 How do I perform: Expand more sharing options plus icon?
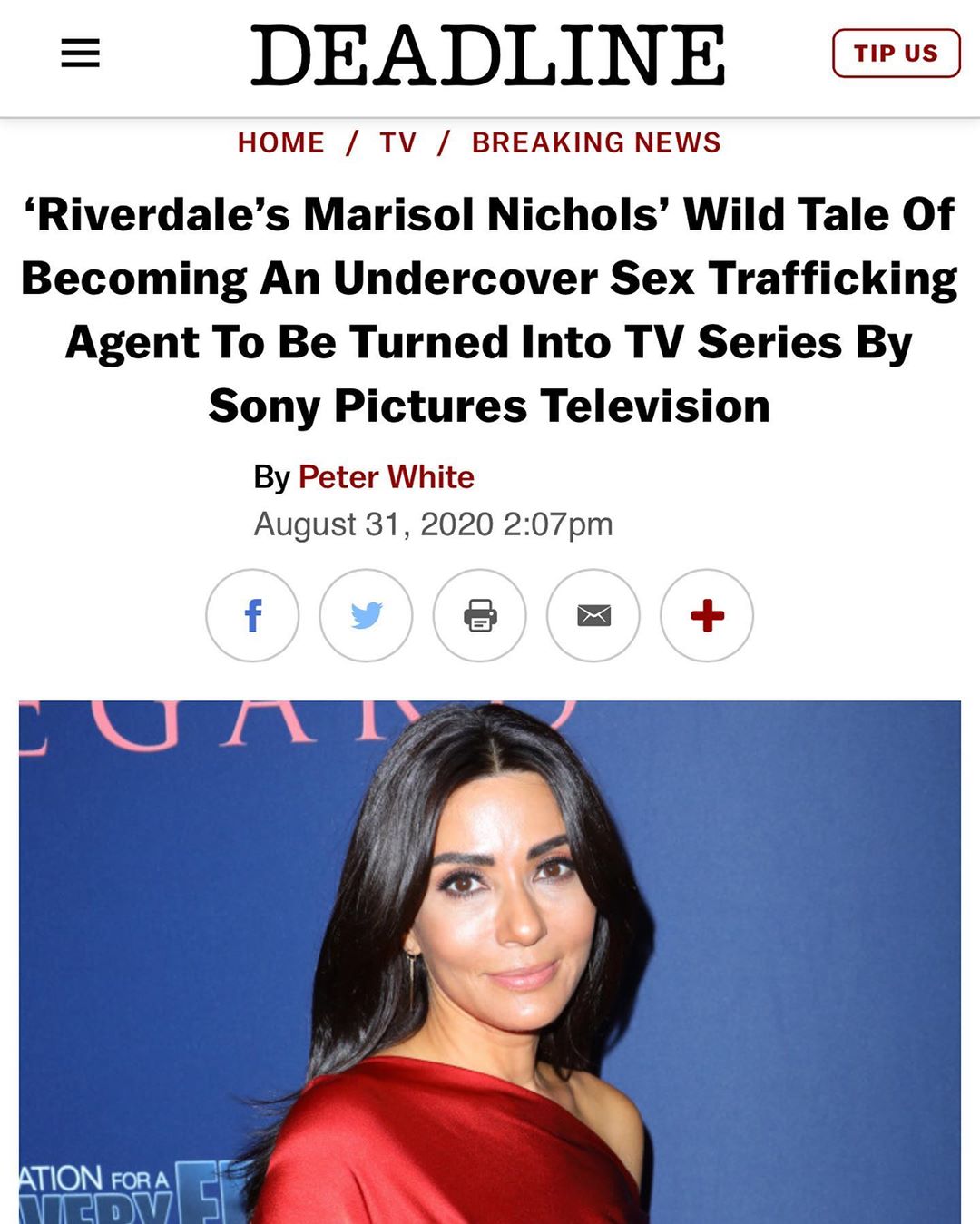click(x=707, y=615)
